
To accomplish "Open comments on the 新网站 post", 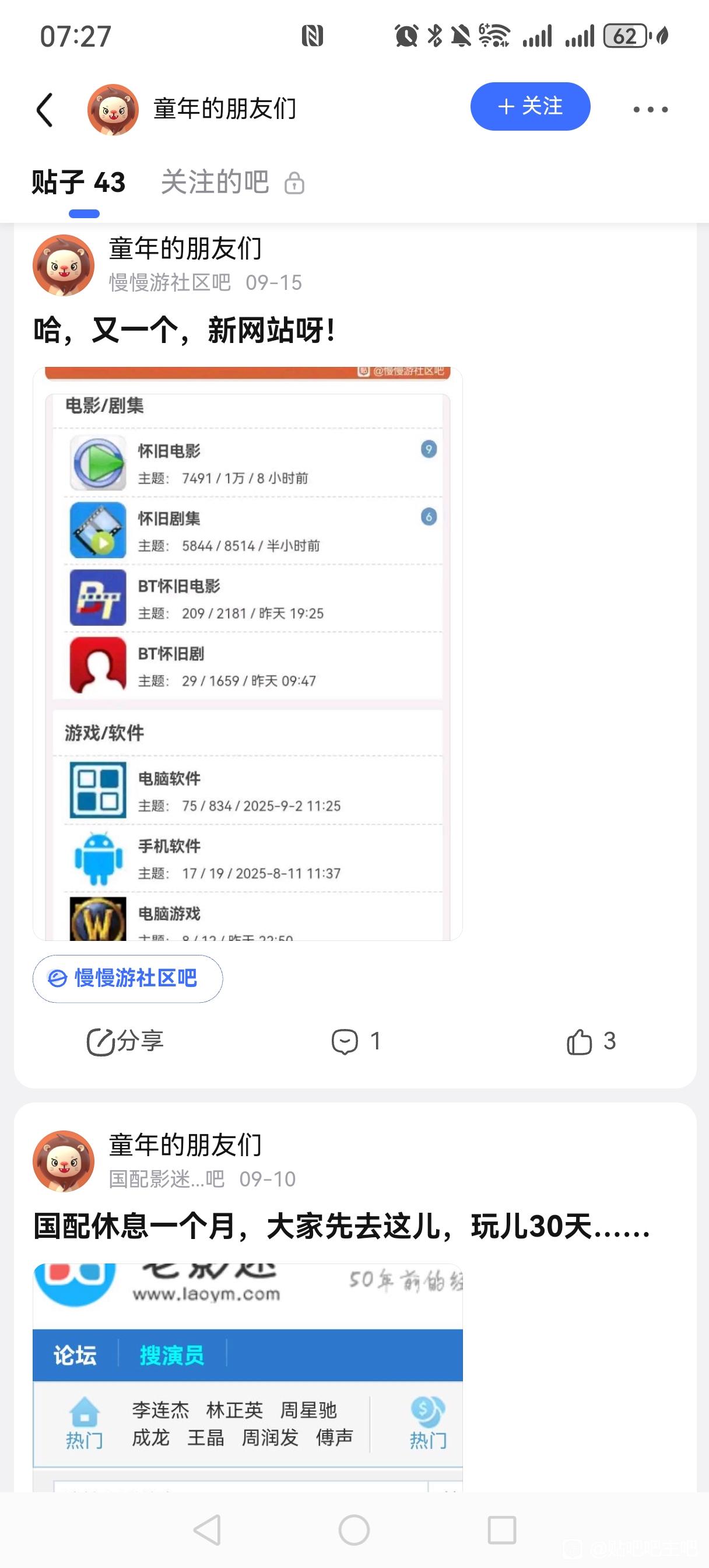I will pyautogui.click(x=356, y=1041).
